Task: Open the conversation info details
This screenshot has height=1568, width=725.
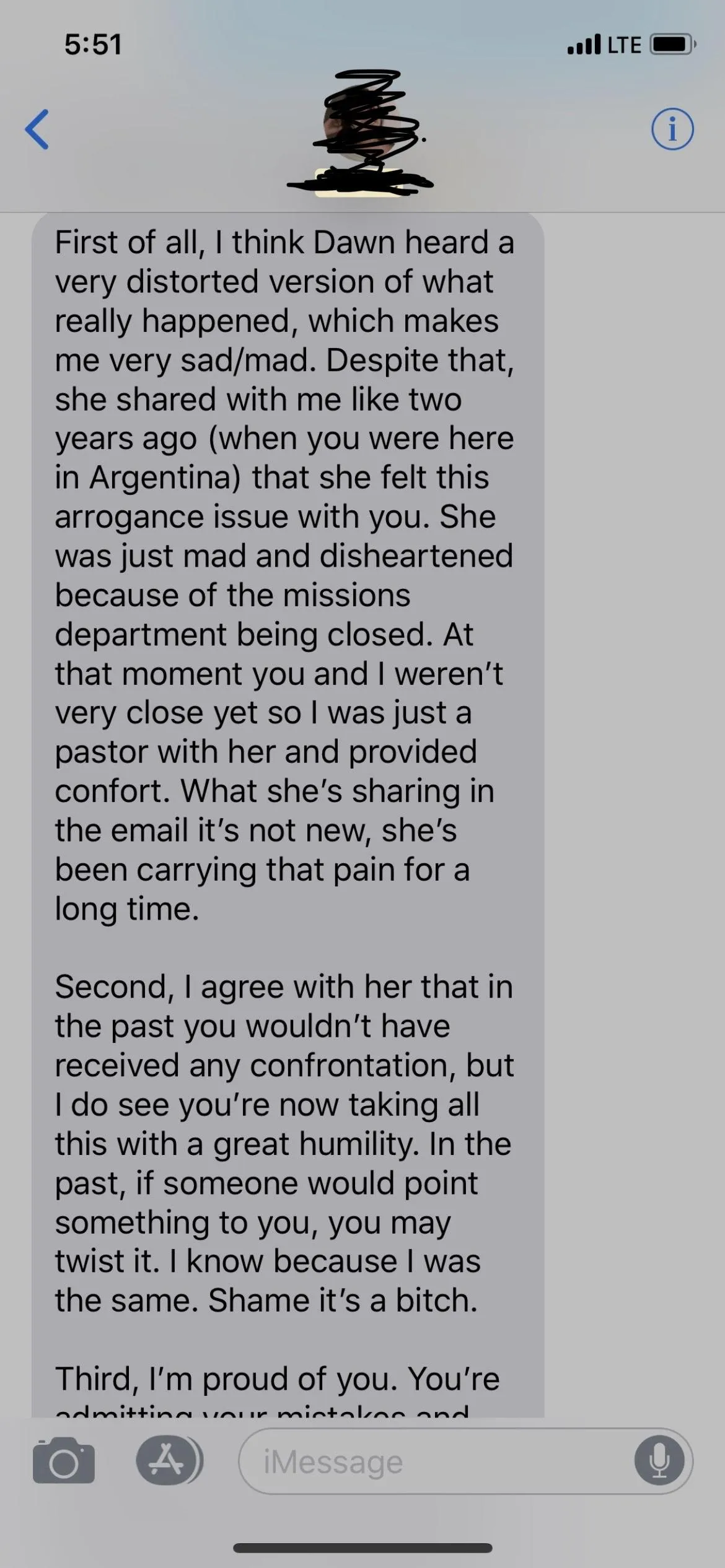Action: [x=672, y=129]
